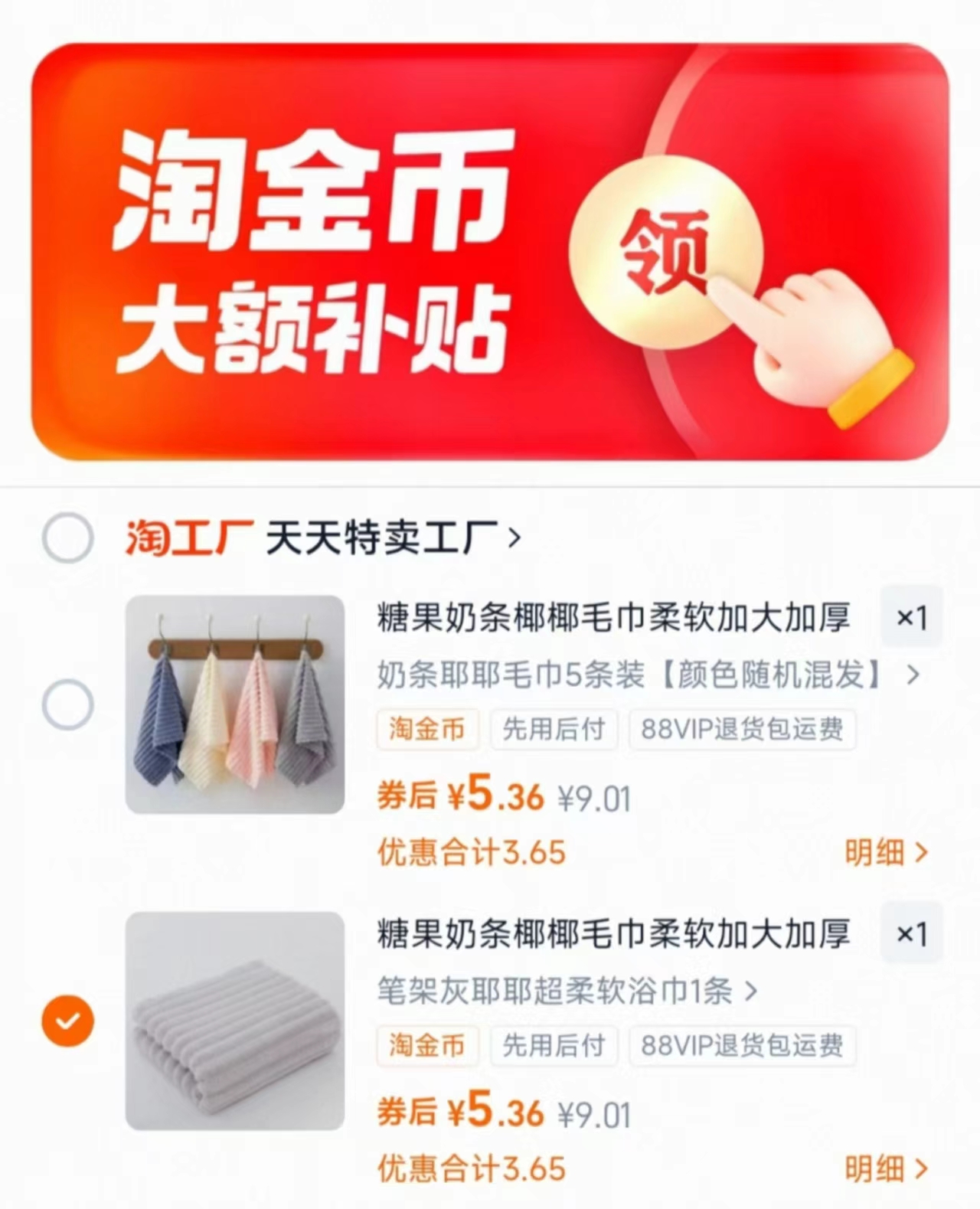
Task: Click the 先用后付 tag on first product
Action: click(x=554, y=730)
